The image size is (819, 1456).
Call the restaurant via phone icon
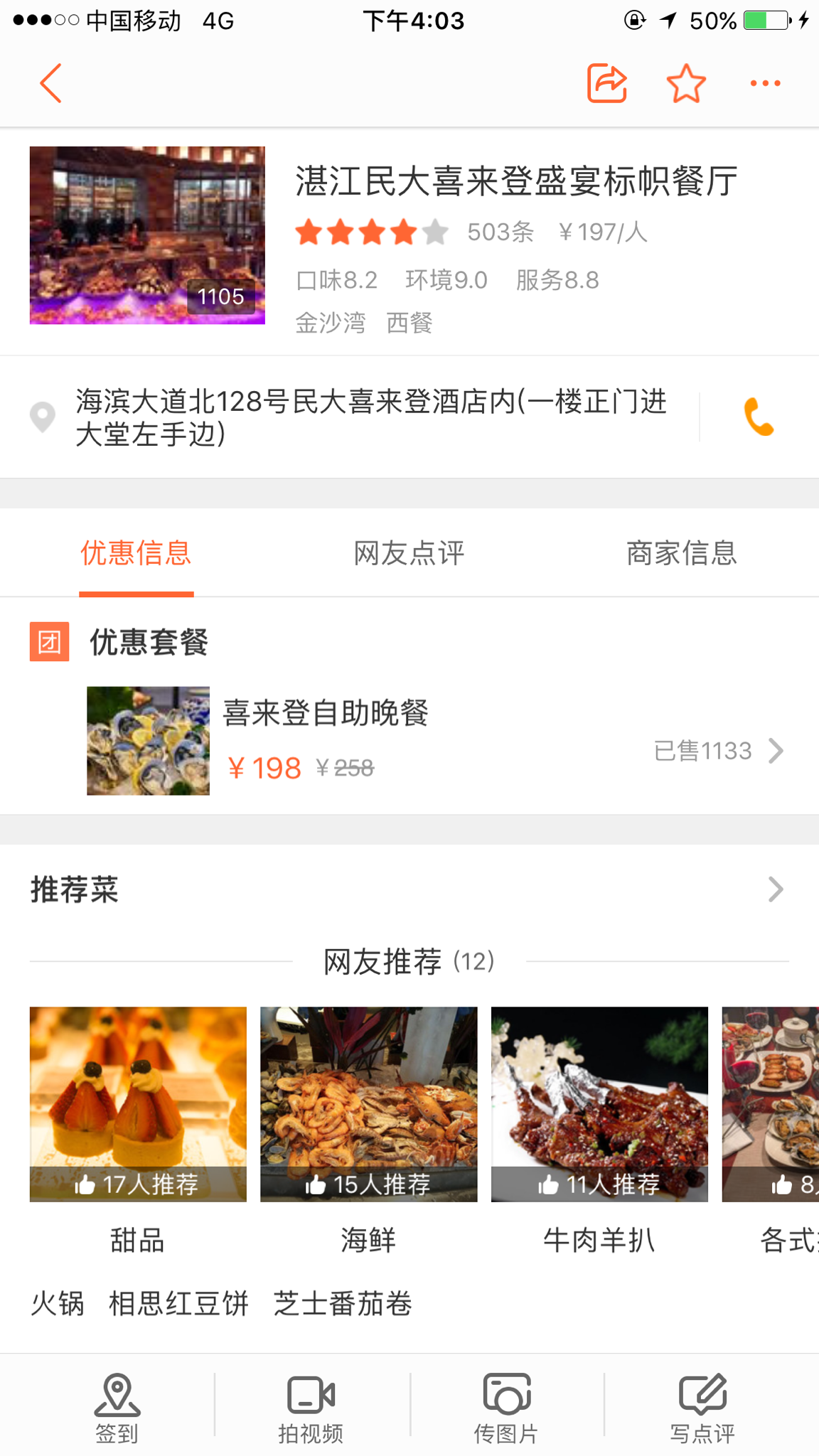click(759, 417)
